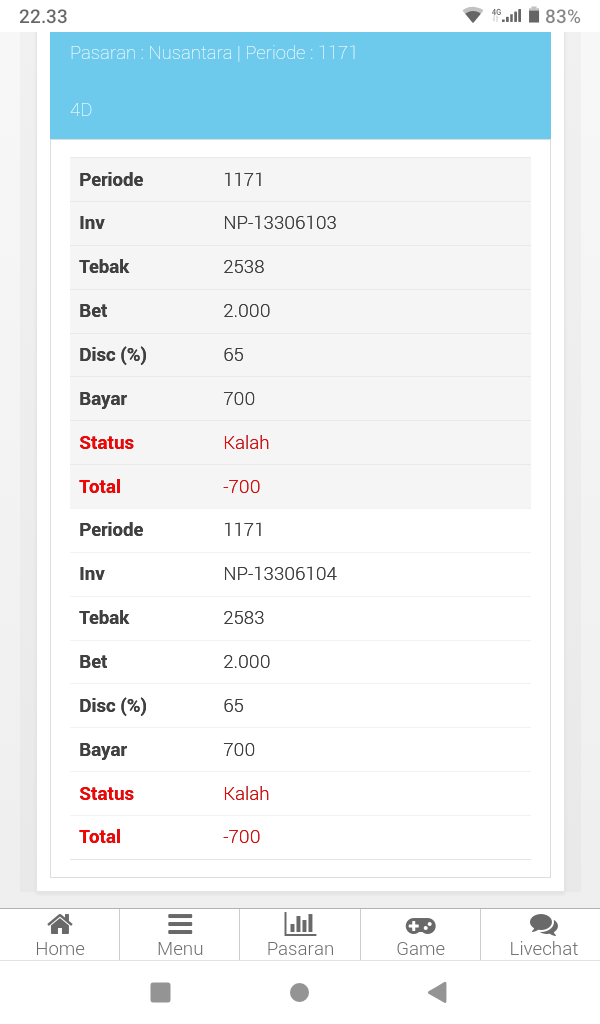Viewport: 600px width, 1024px height.
Task: Switch to the Pasaran tab
Action: click(x=300, y=935)
